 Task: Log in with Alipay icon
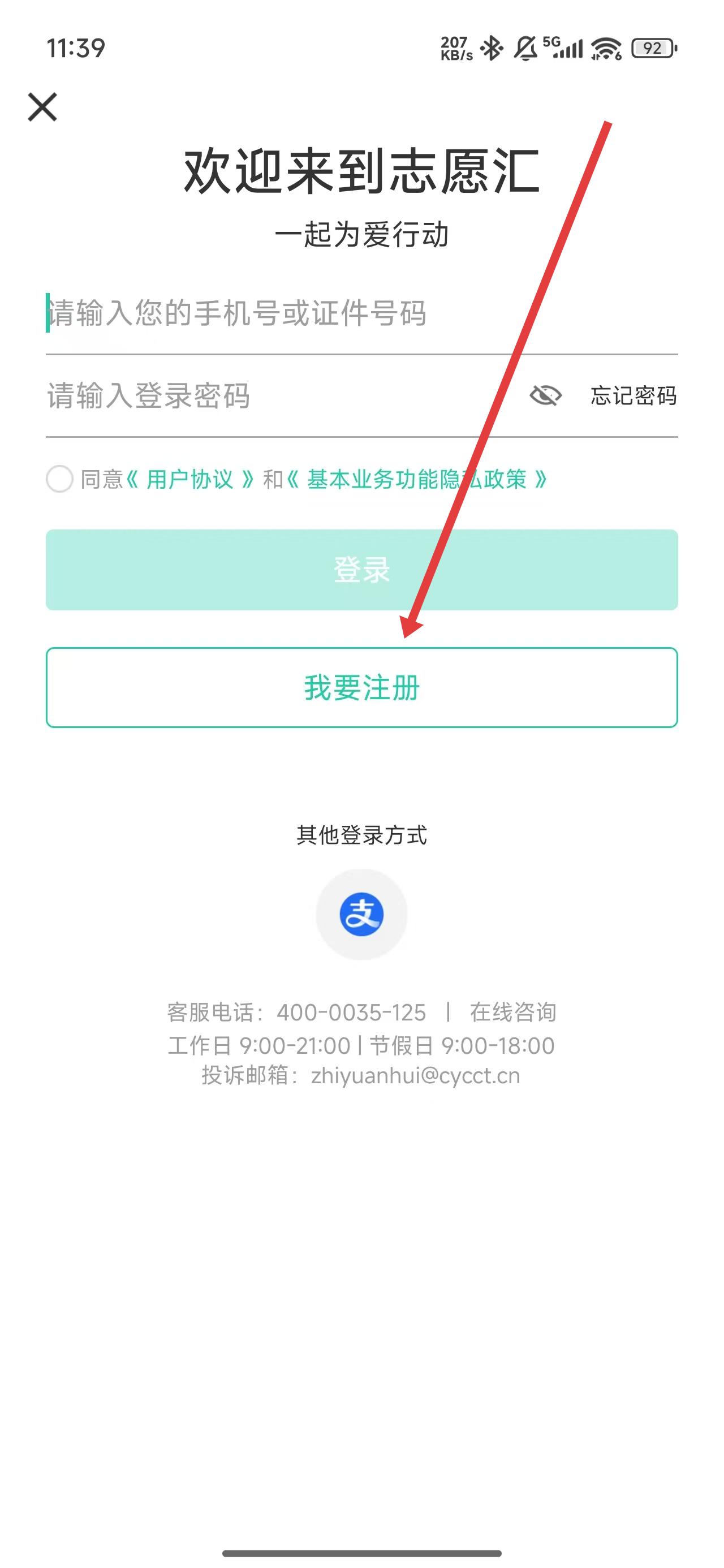coord(361,914)
